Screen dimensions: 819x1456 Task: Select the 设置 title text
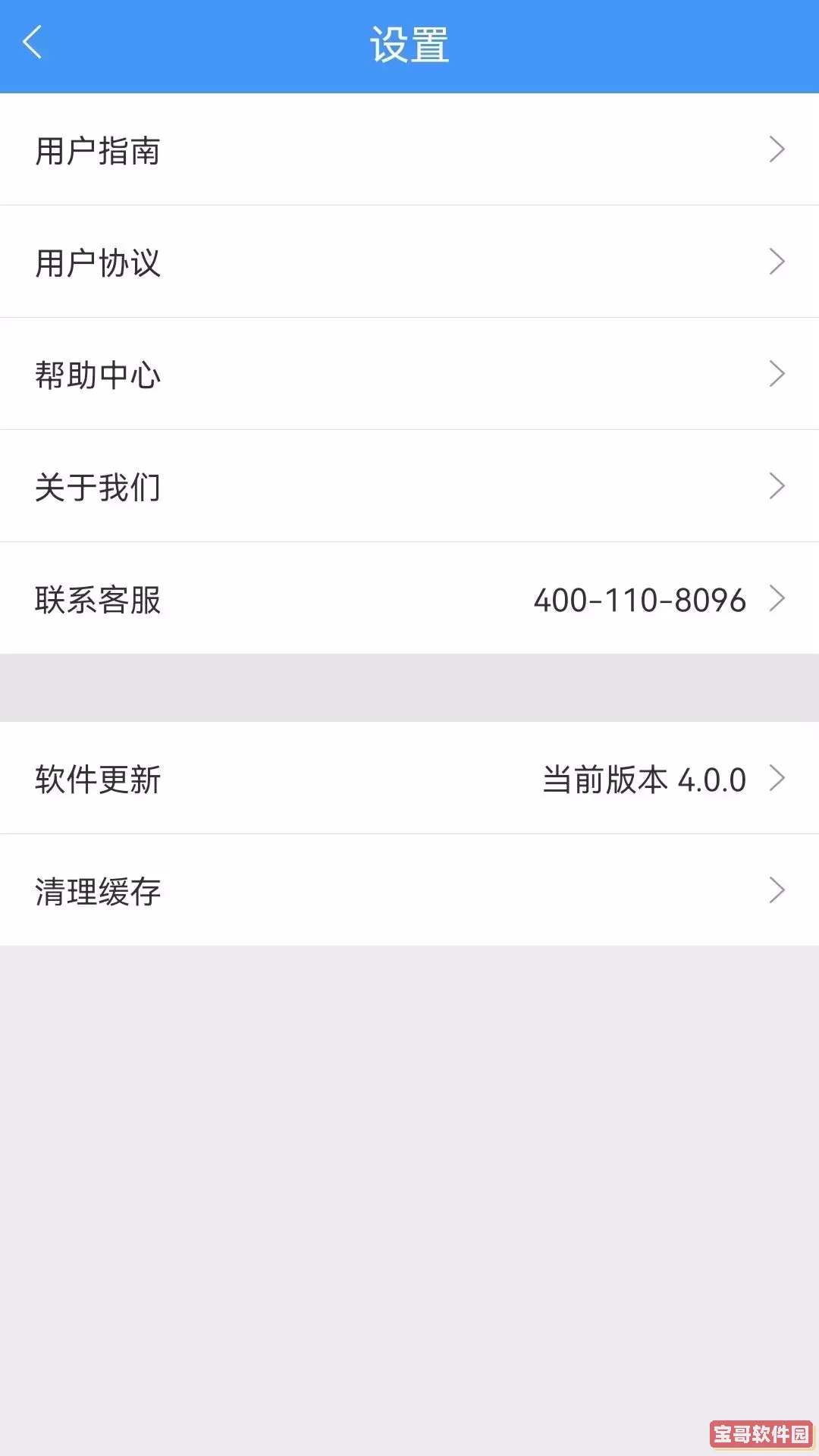[409, 43]
